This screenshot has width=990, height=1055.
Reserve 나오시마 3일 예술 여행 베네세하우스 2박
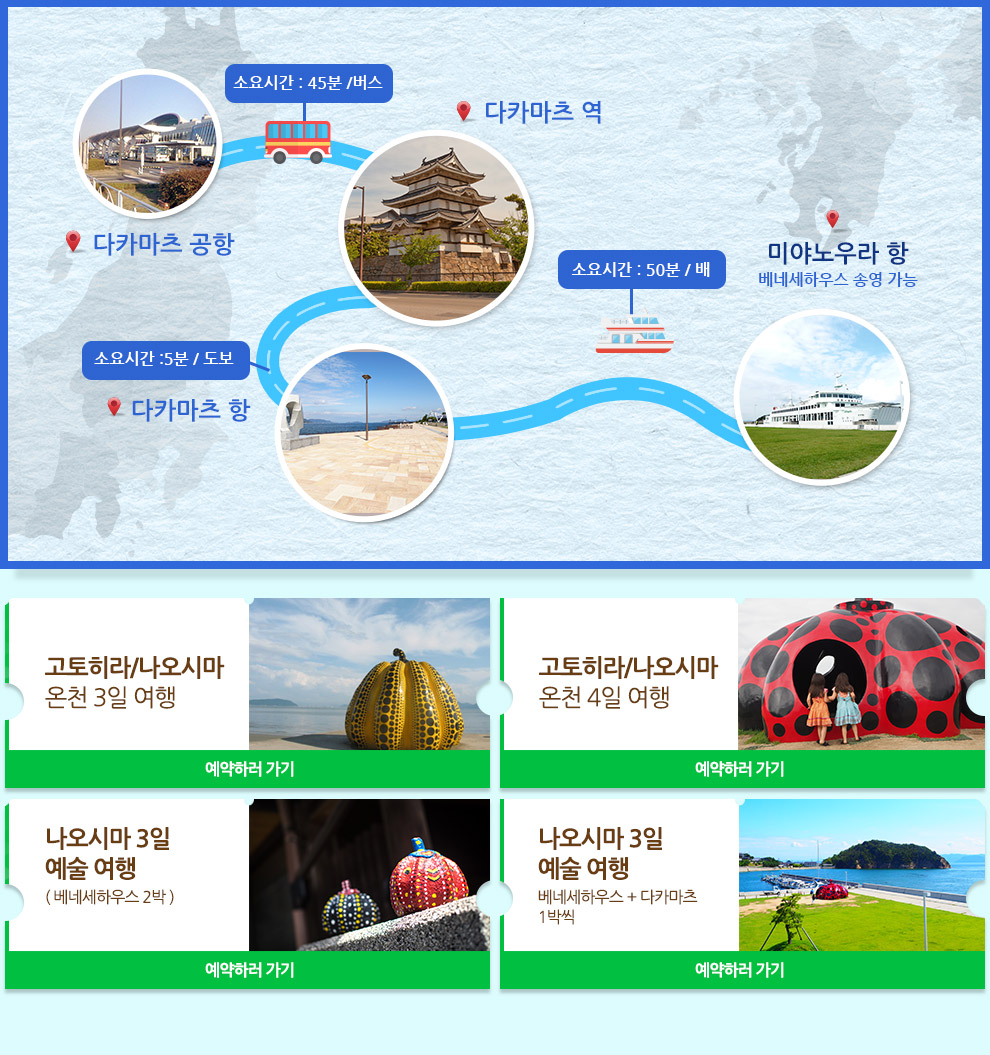tap(248, 969)
